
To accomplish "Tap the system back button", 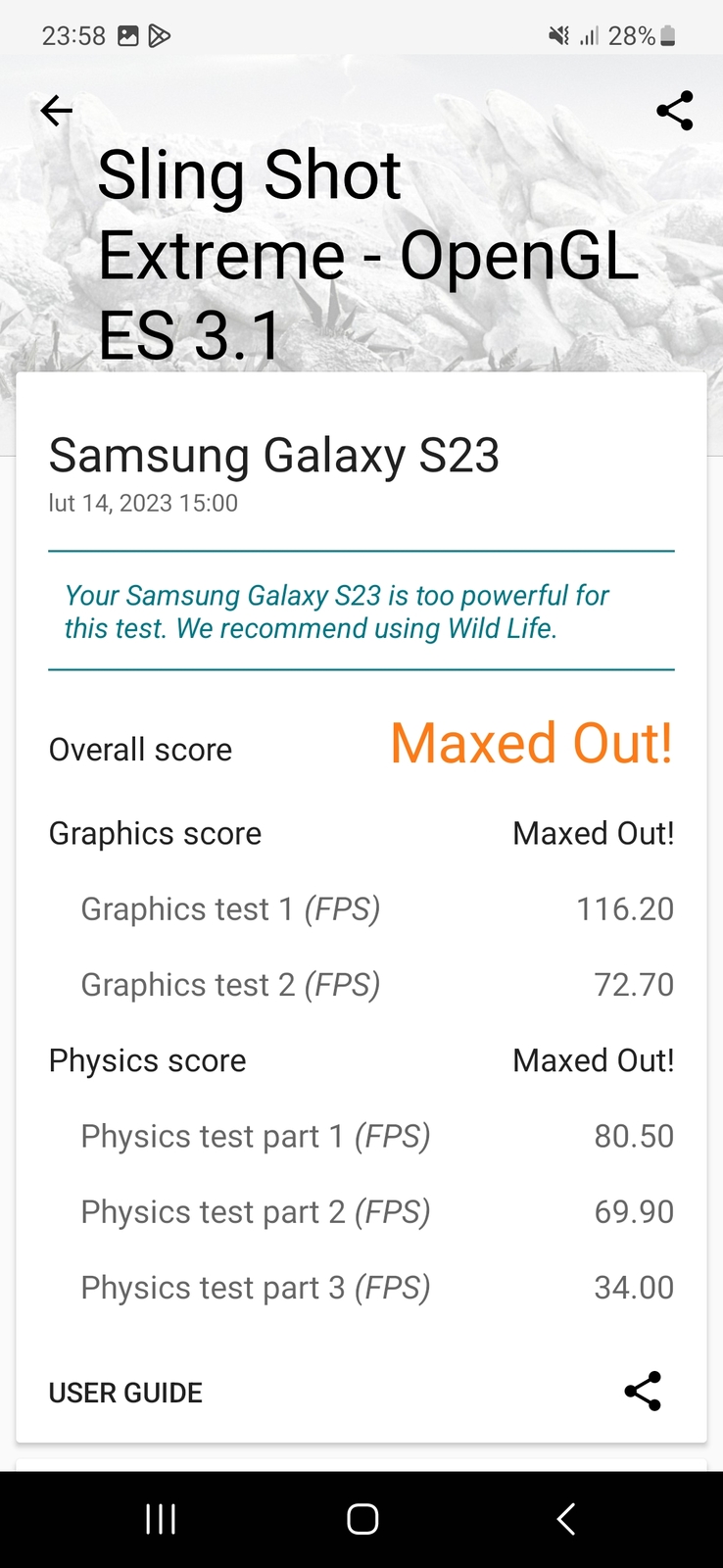I will pyautogui.click(x=565, y=1519).
